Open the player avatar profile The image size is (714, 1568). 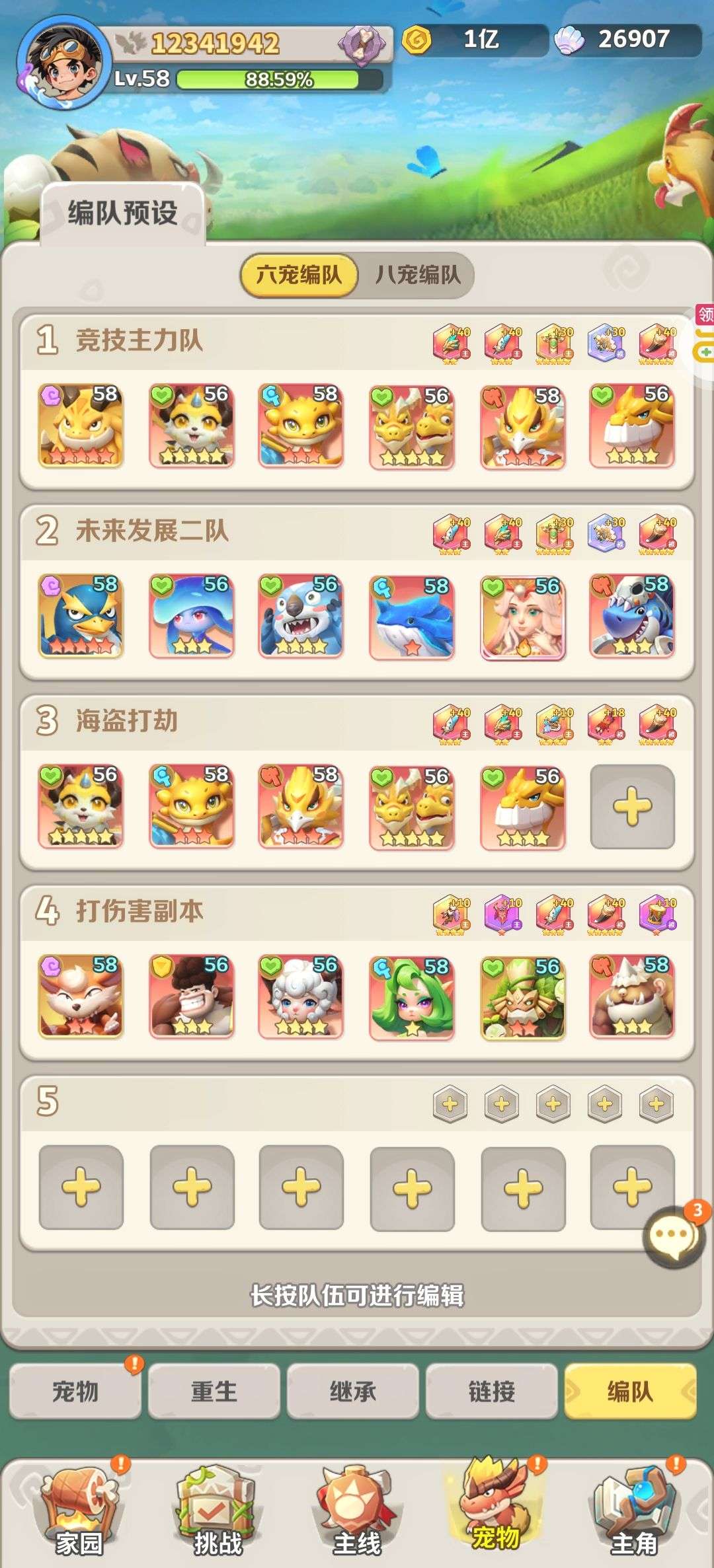click(x=63, y=62)
